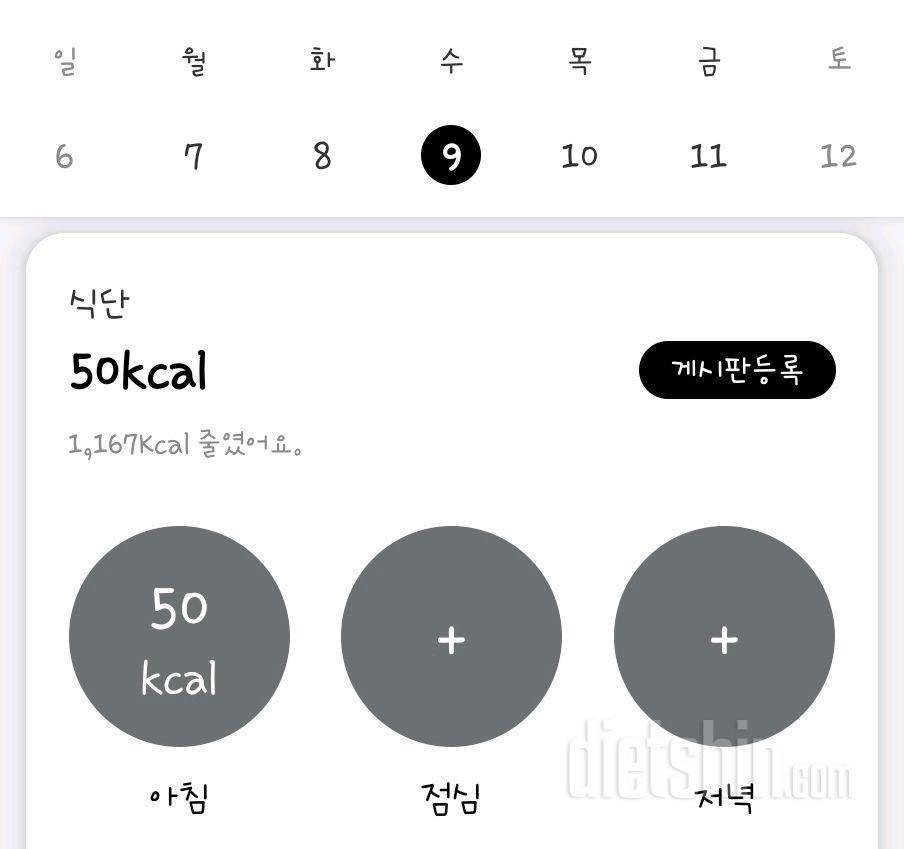This screenshot has height=849, width=904.
Task: Add a meal for 저녁
Action: (724, 637)
